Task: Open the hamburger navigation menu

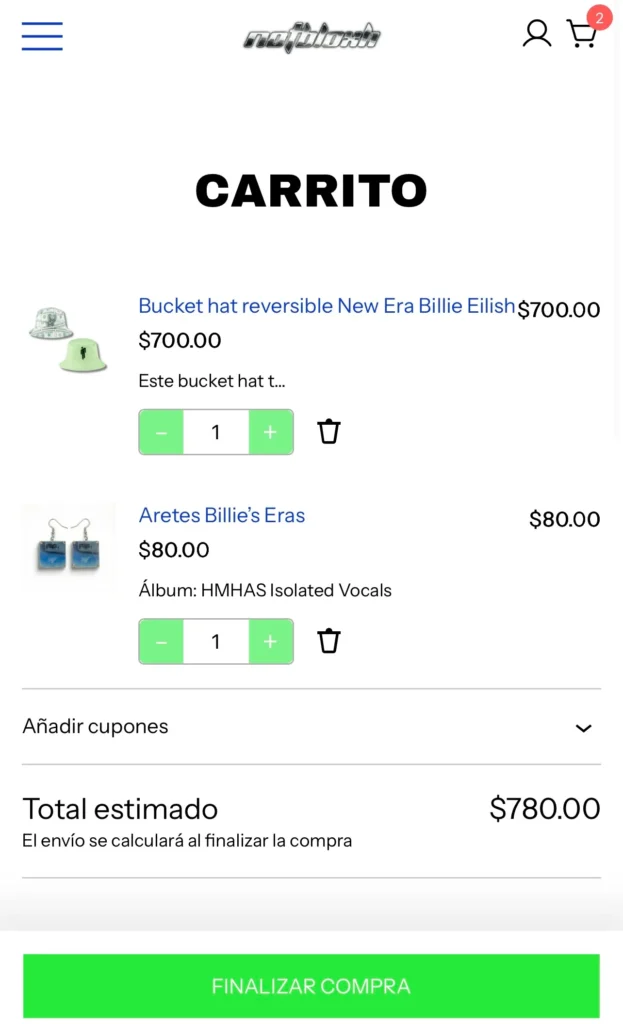Action: 42,36
